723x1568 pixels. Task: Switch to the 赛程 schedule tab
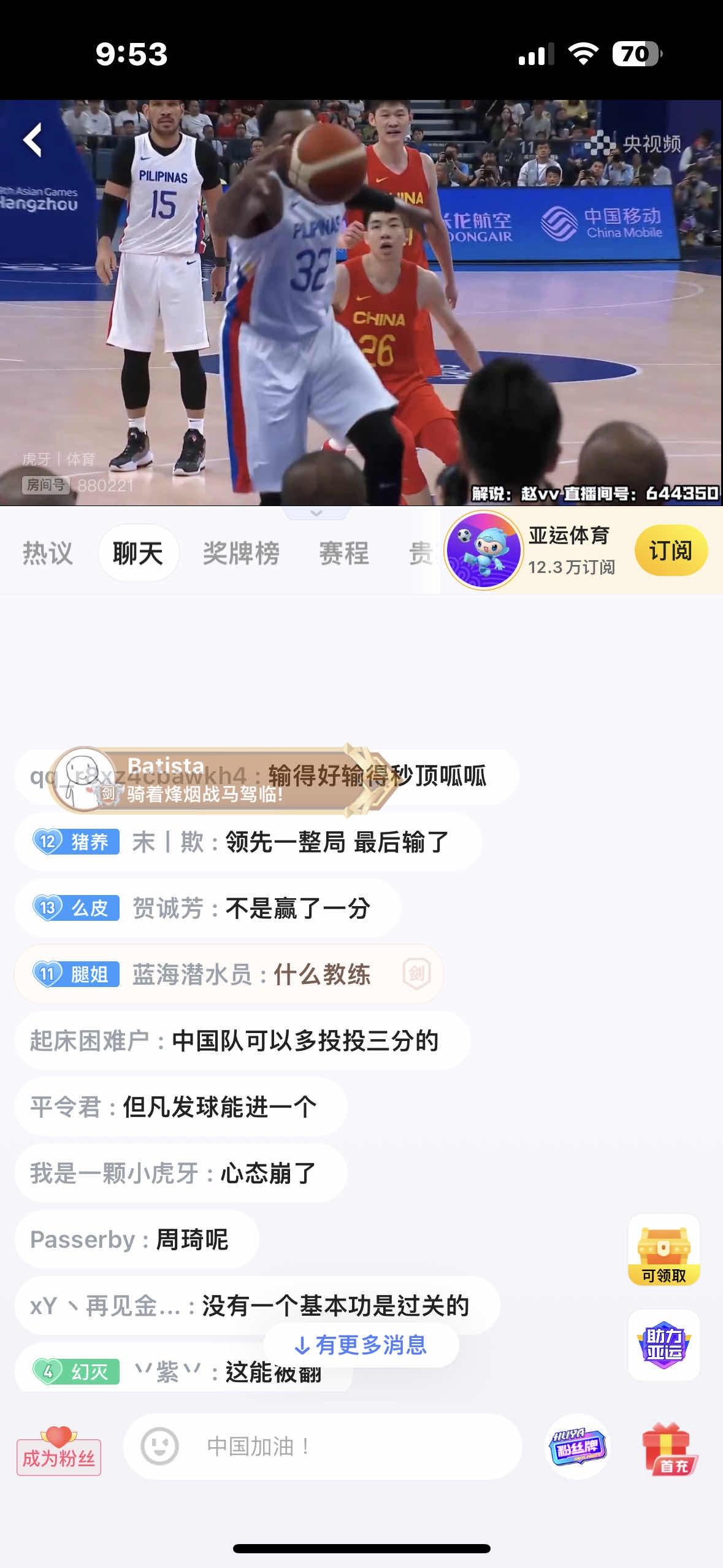343,553
